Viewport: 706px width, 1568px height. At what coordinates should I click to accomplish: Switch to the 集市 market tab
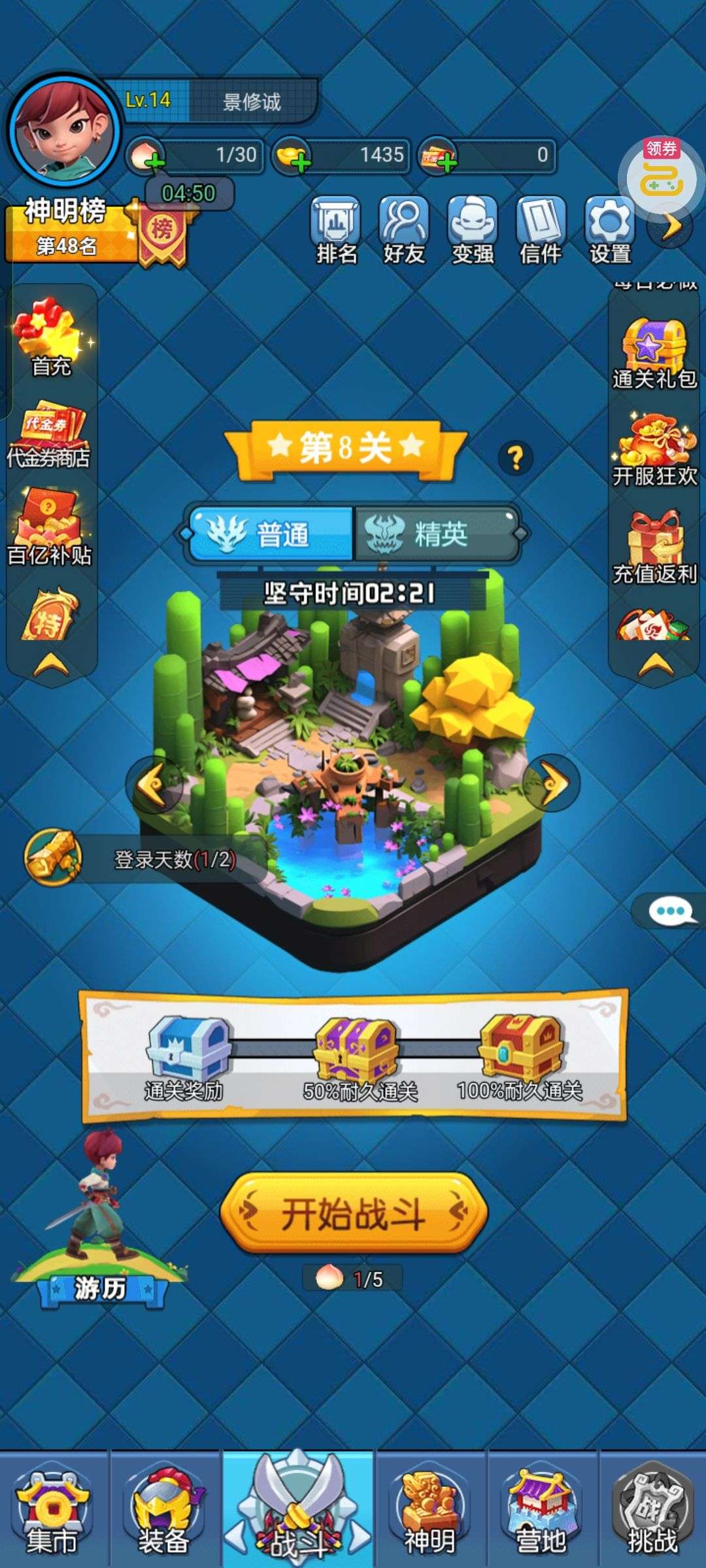pos(53,1509)
